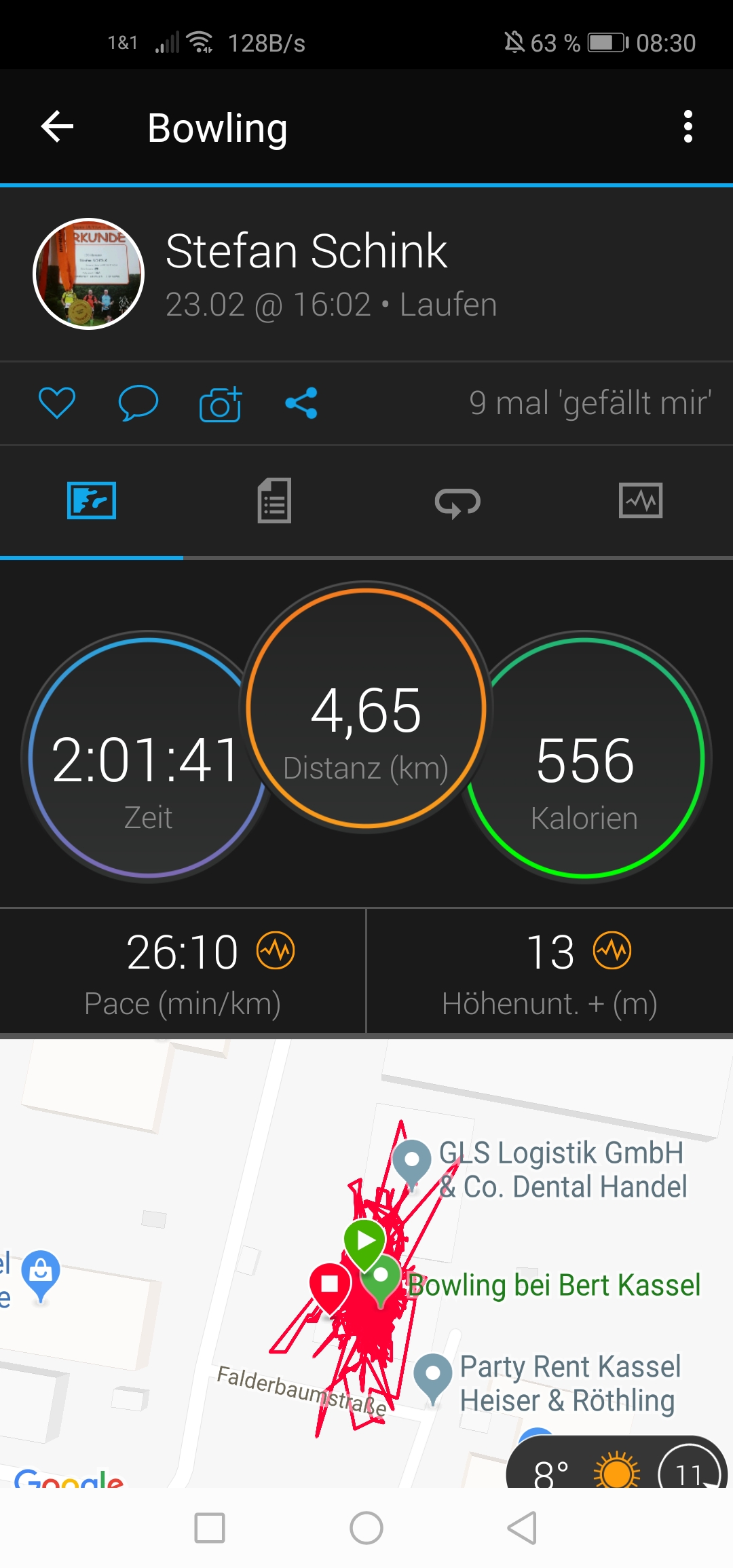Image resolution: width=733 pixels, height=1568 pixels.
Task: Select the Party Rent Kassel map pin
Action: pyautogui.click(x=433, y=1373)
